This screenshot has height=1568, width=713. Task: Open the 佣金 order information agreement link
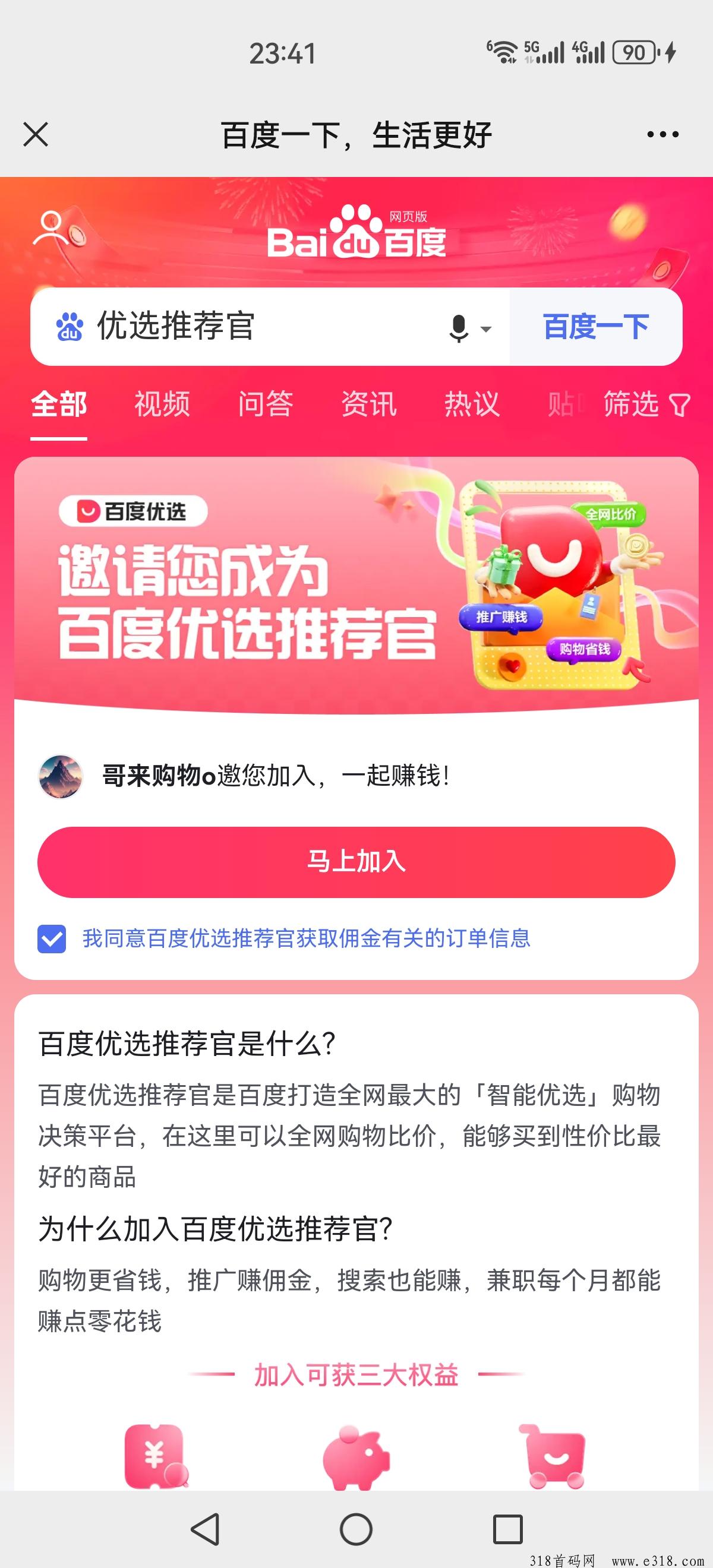point(306,938)
